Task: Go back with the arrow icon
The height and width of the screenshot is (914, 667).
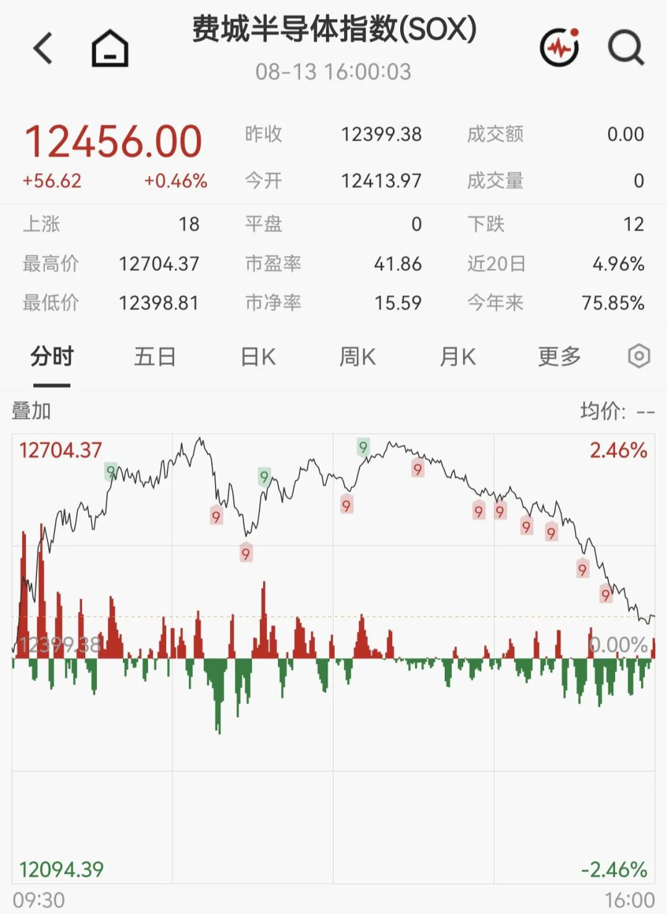Action: (43, 48)
